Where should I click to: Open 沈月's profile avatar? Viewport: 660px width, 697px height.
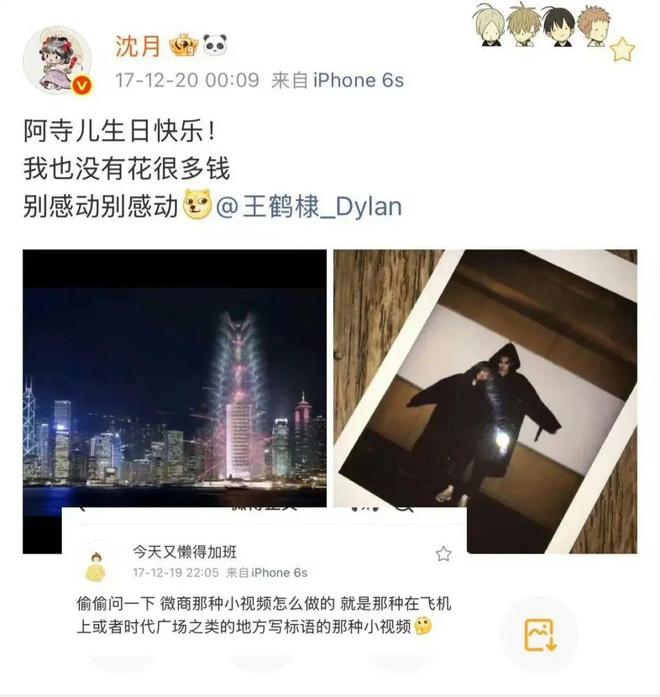coord(57,60)
